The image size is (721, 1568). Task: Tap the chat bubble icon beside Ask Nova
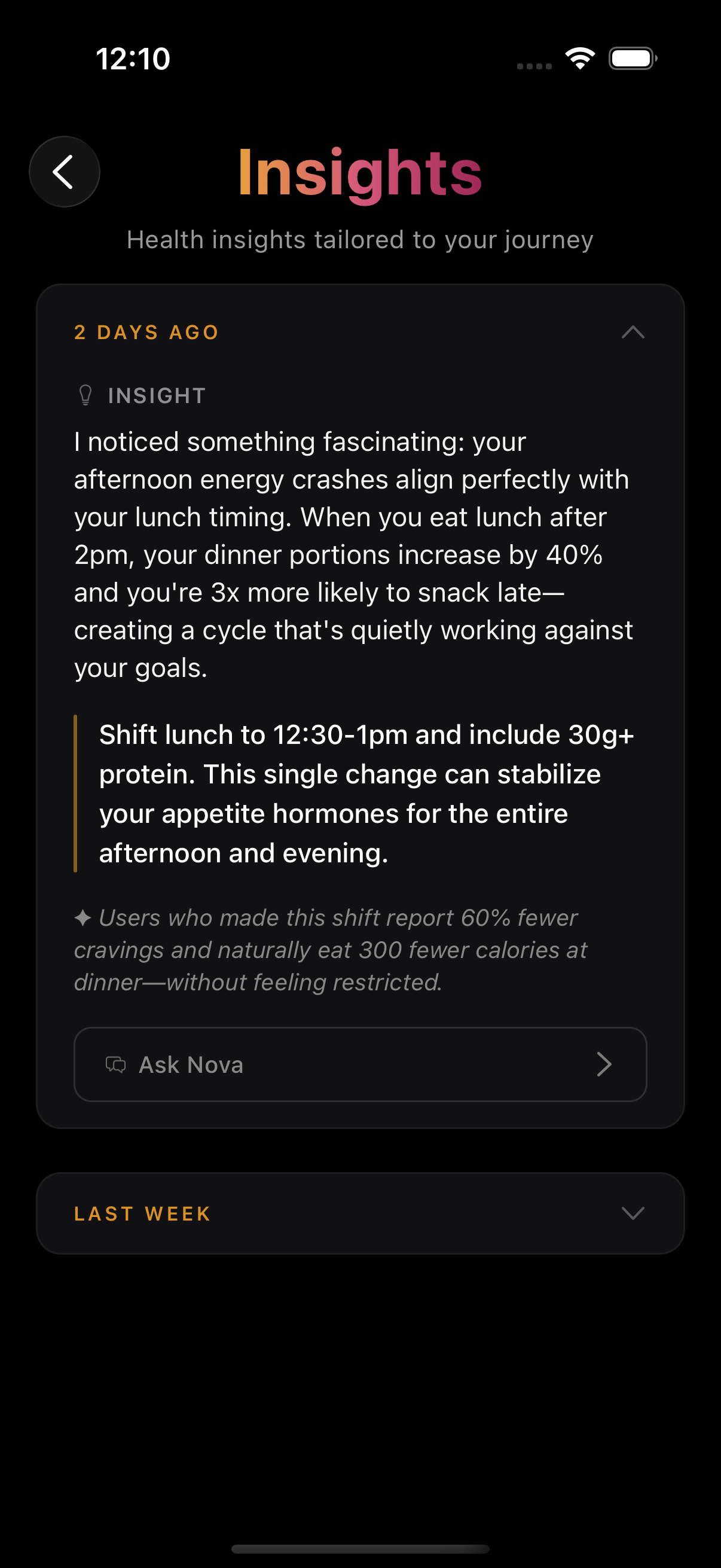coord(117,1064)
